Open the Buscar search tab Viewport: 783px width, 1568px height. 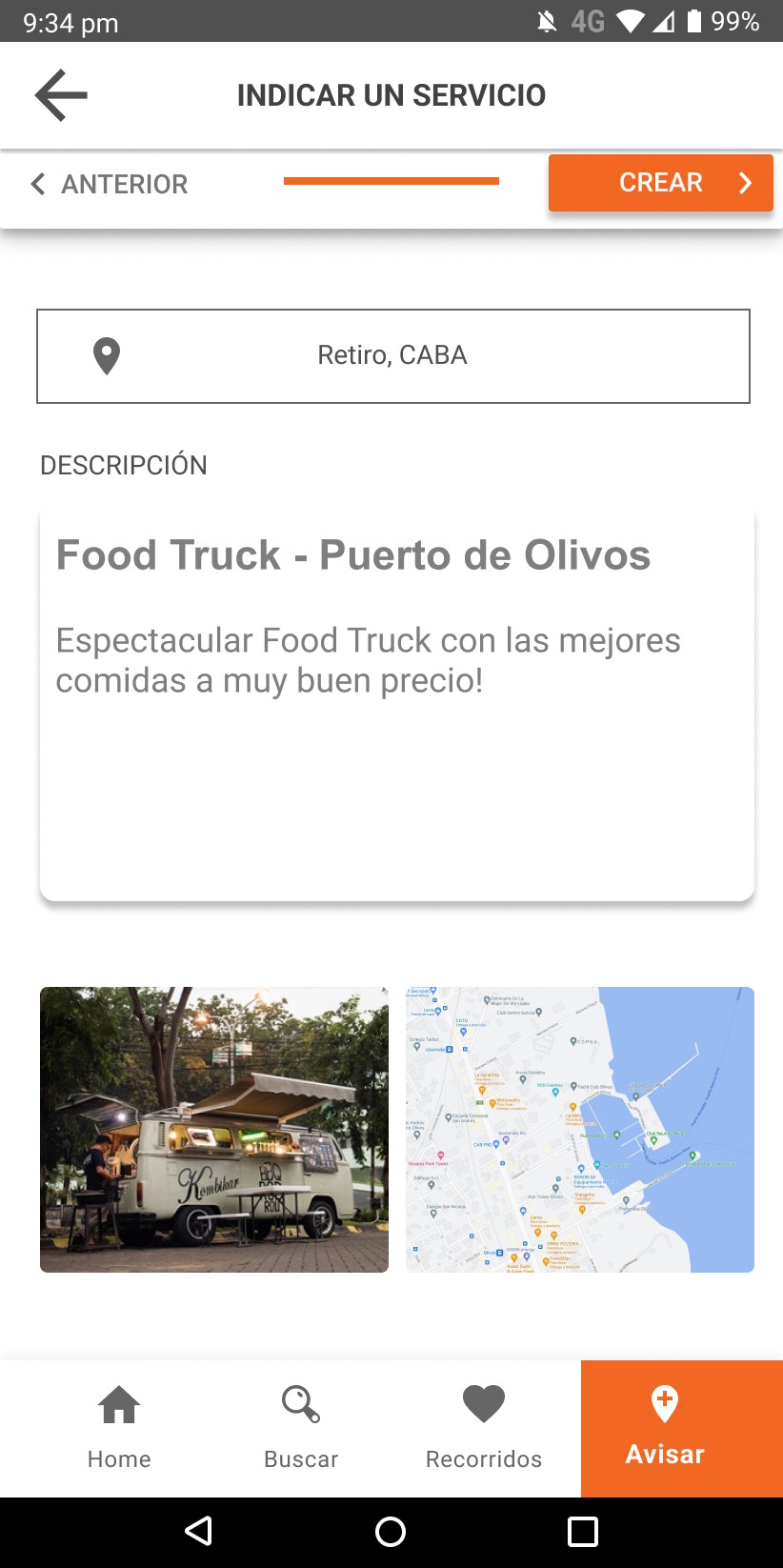301,1428
